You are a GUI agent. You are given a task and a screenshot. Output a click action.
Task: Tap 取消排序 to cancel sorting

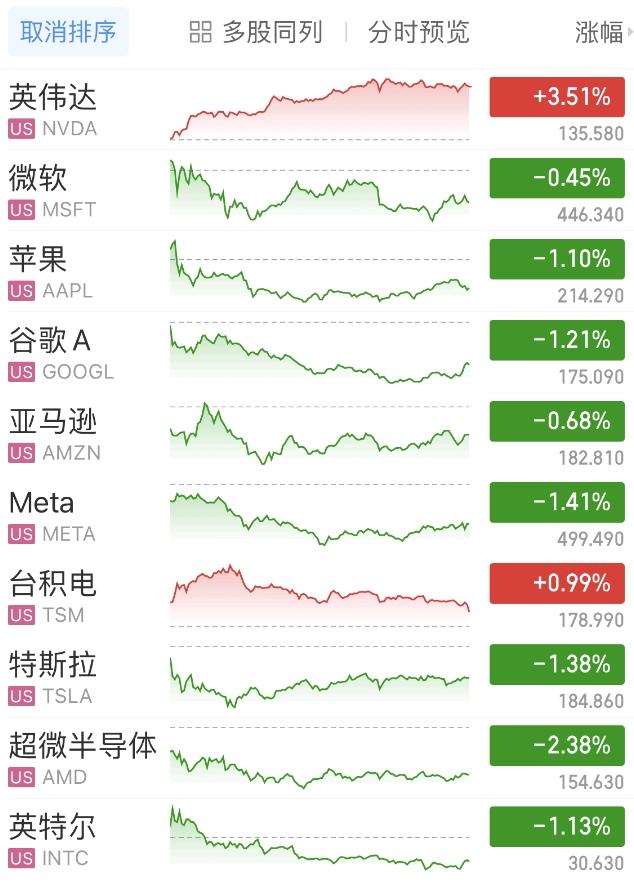(x=68, y=32)
